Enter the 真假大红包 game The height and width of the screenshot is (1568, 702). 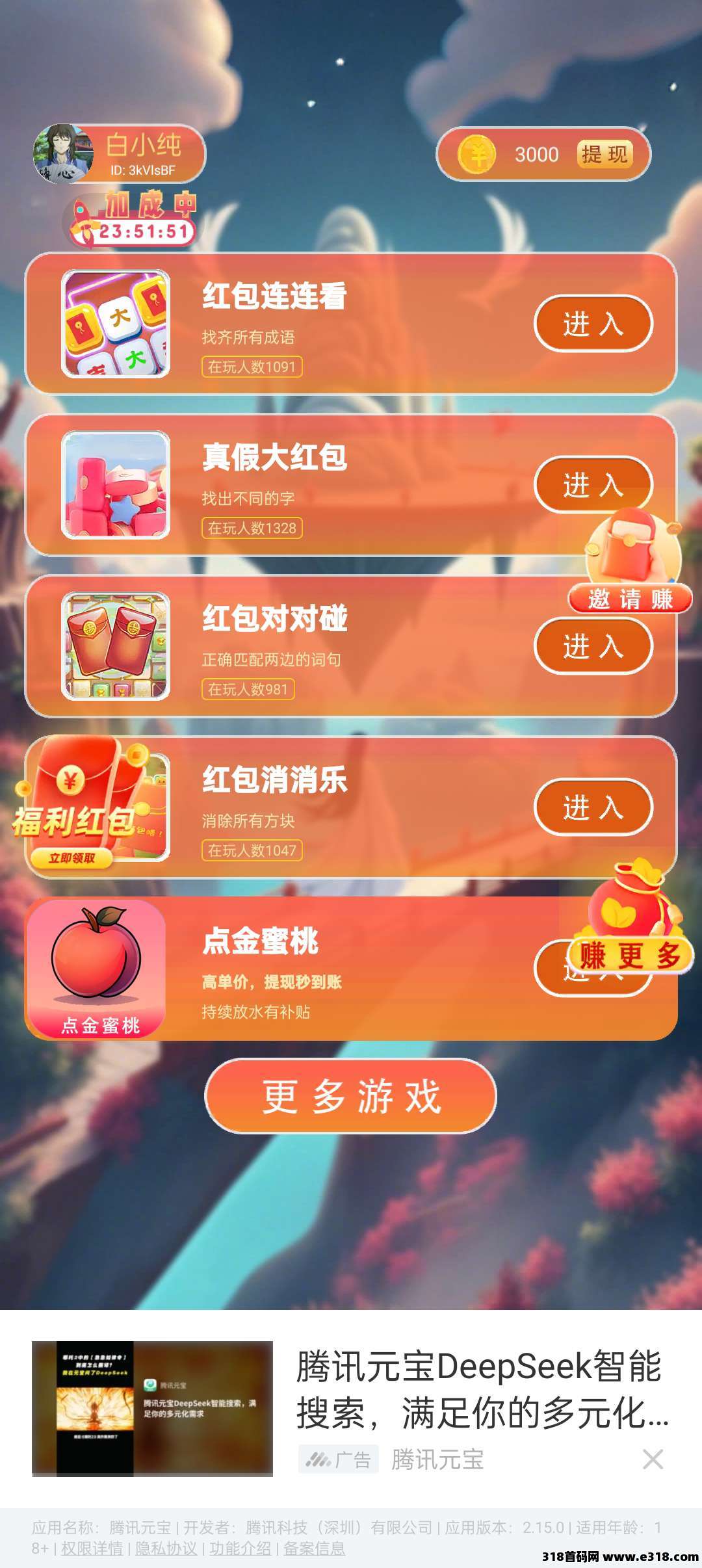click(x=593, y=484)
